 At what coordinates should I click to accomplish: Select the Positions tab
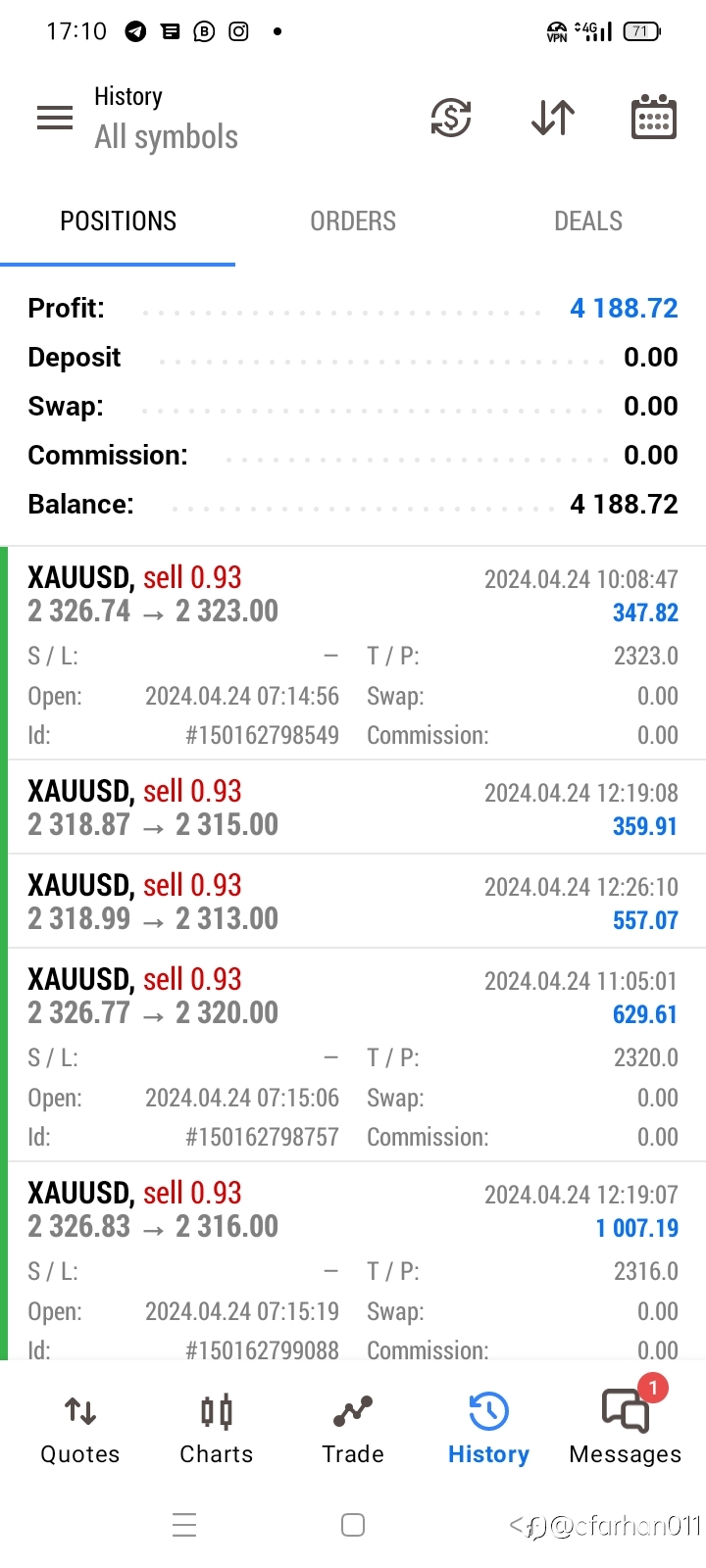pos(118,221)
